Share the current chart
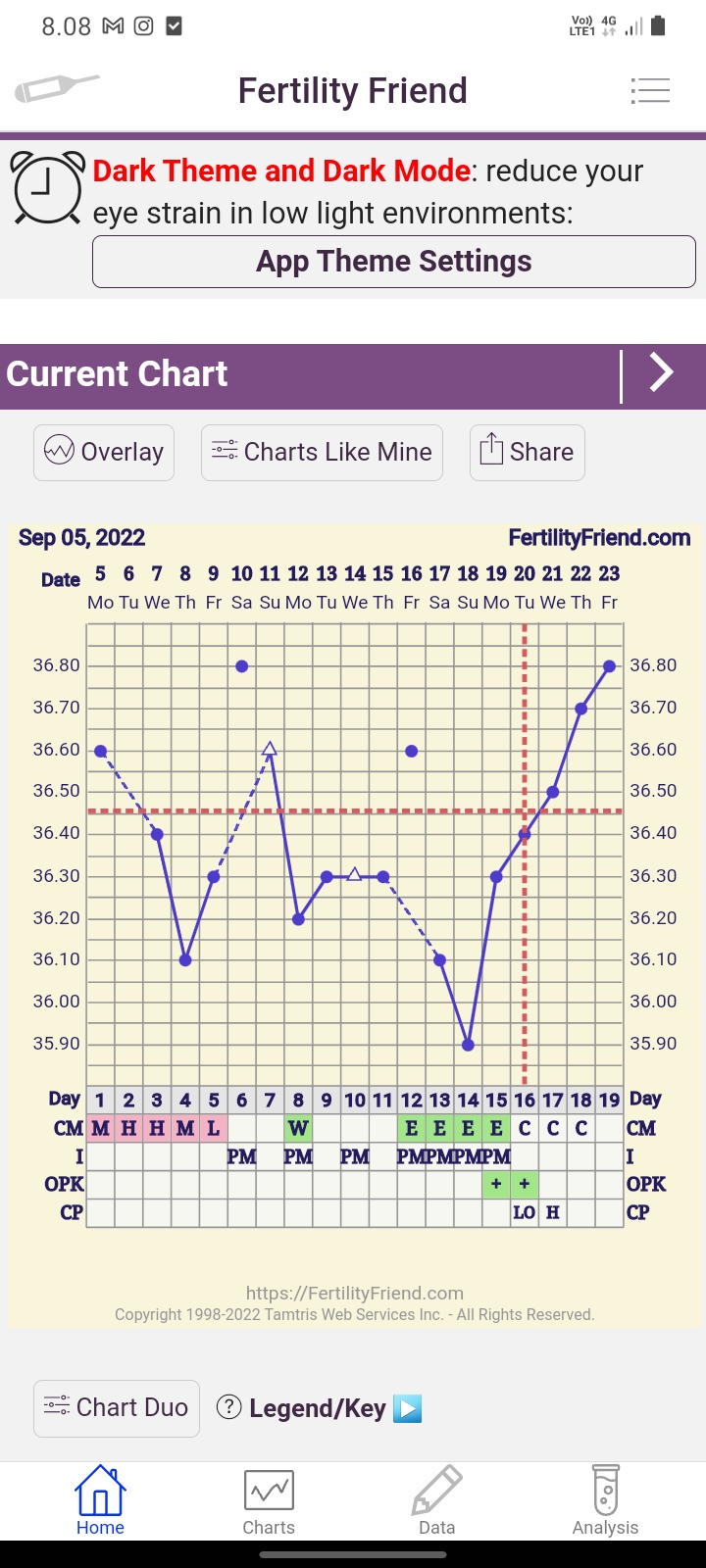The width and height of the screenshot is (706, 1568). coord(528,452)
